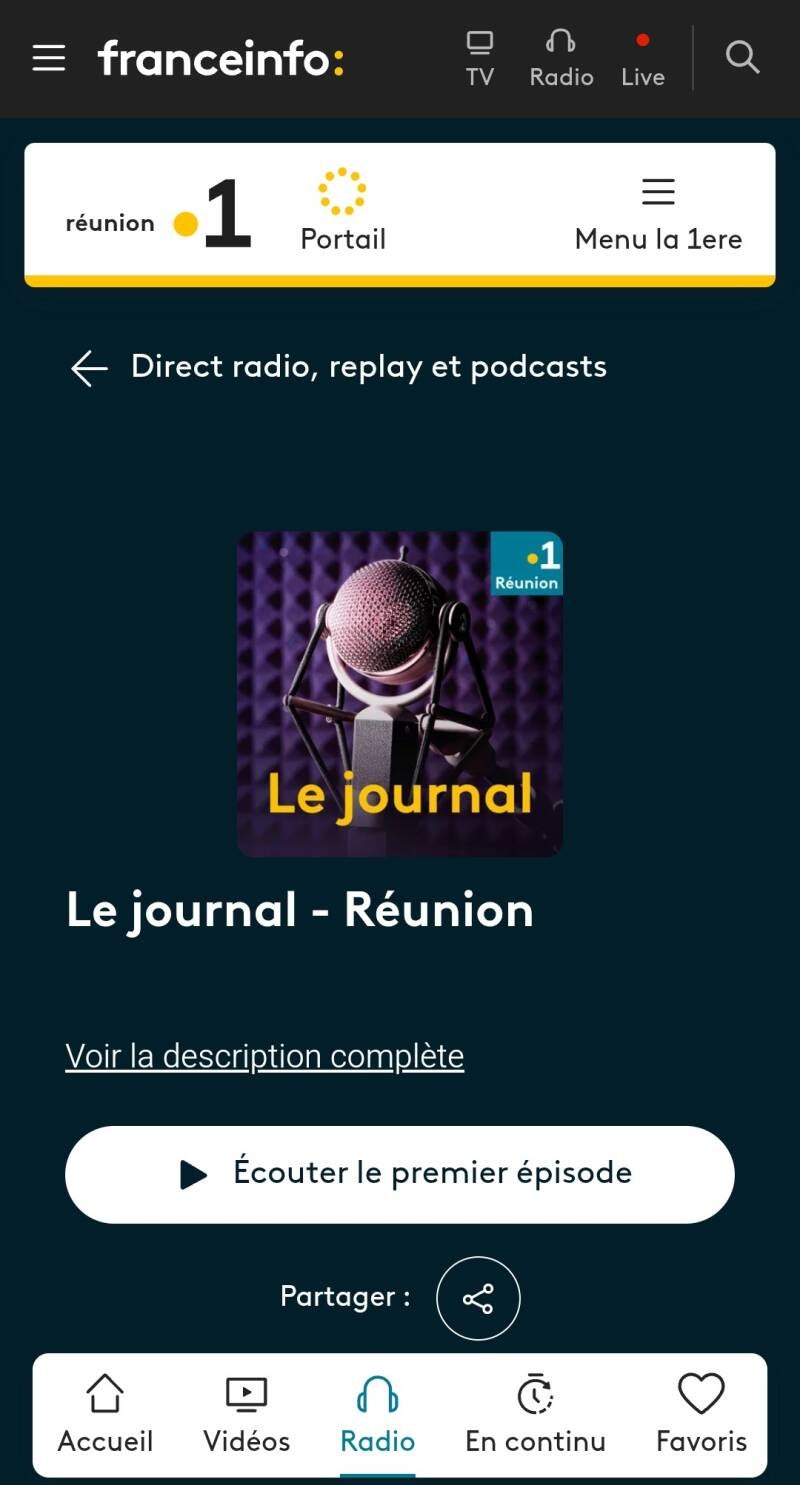This screenshot has width=800, height=1485.
Task: Tap the search magnifier icon
Action: (742, 58)
